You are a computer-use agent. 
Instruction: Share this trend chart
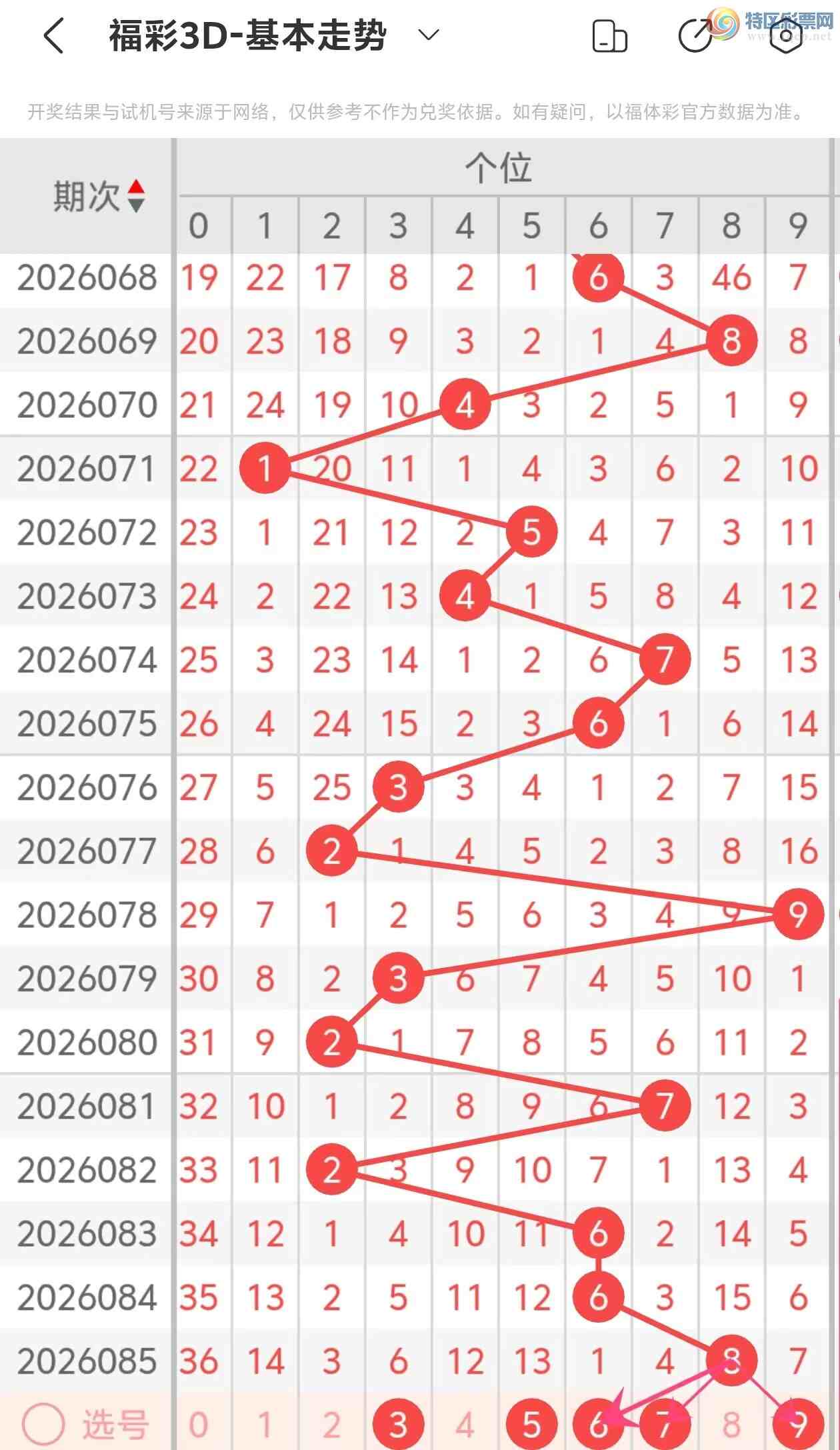pyautogui.click(x=695, y=36)
